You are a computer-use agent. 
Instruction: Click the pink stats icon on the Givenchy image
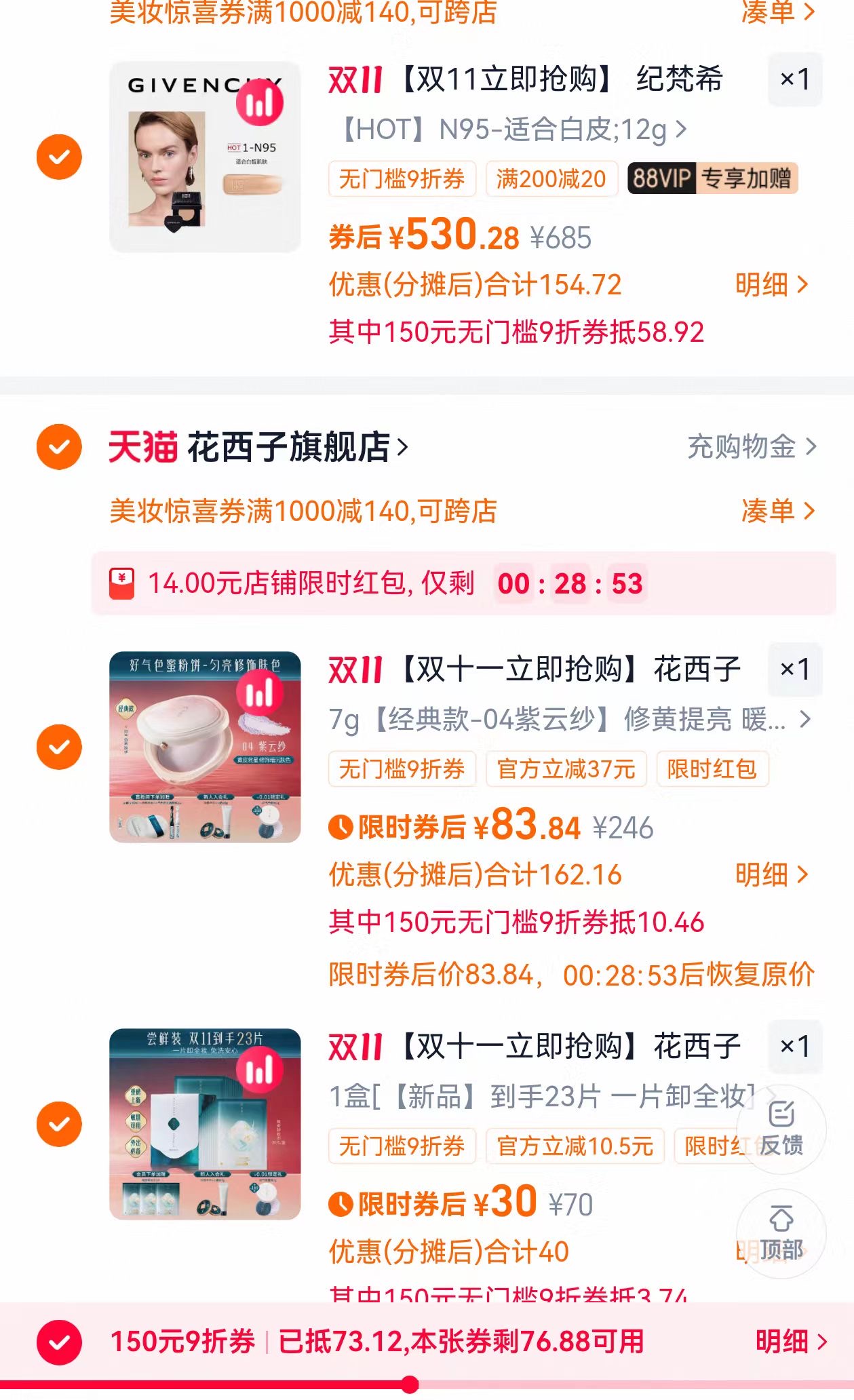260,103
